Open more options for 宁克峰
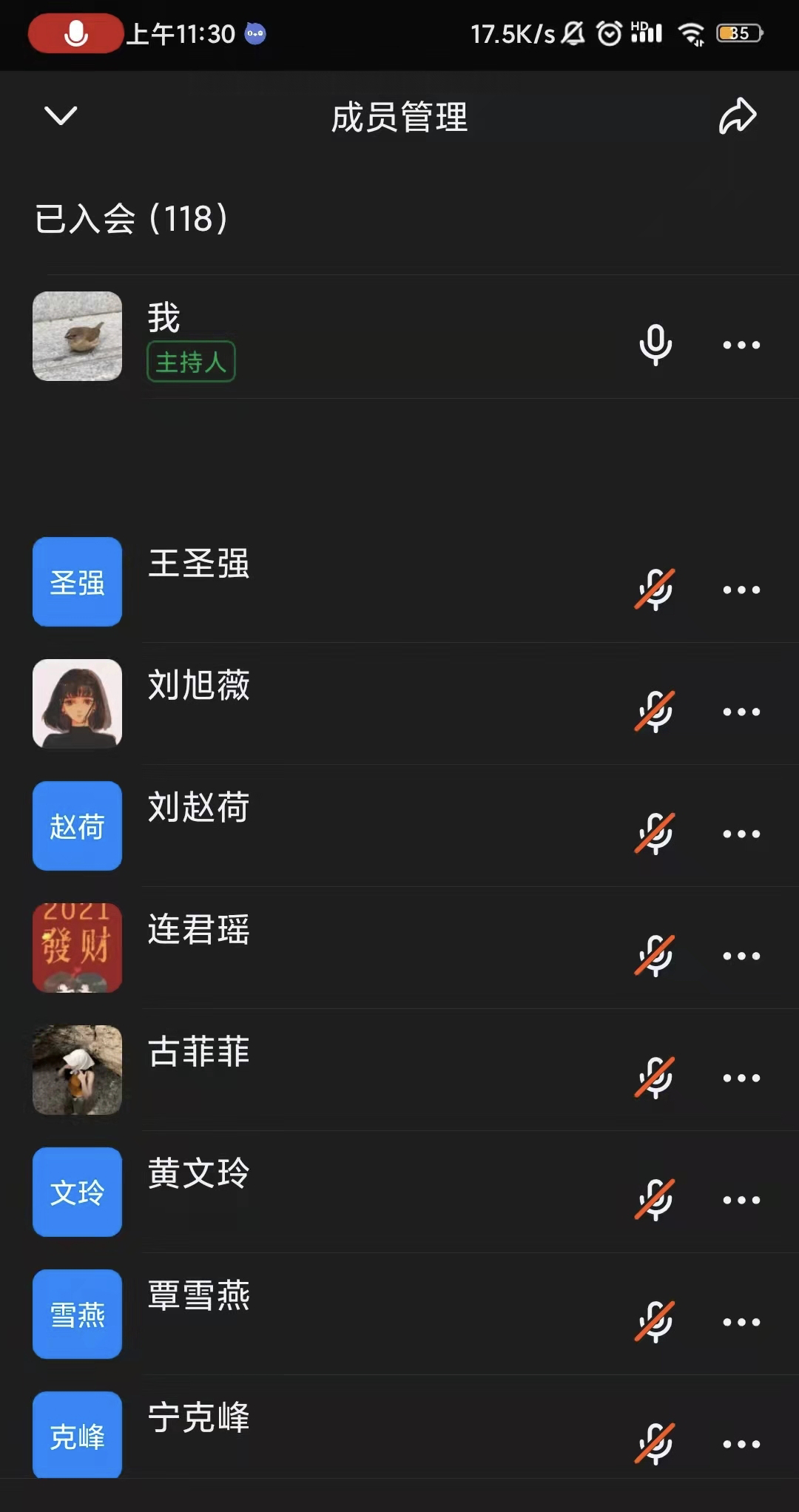The image size is (799, 1512). (741, 1444)
